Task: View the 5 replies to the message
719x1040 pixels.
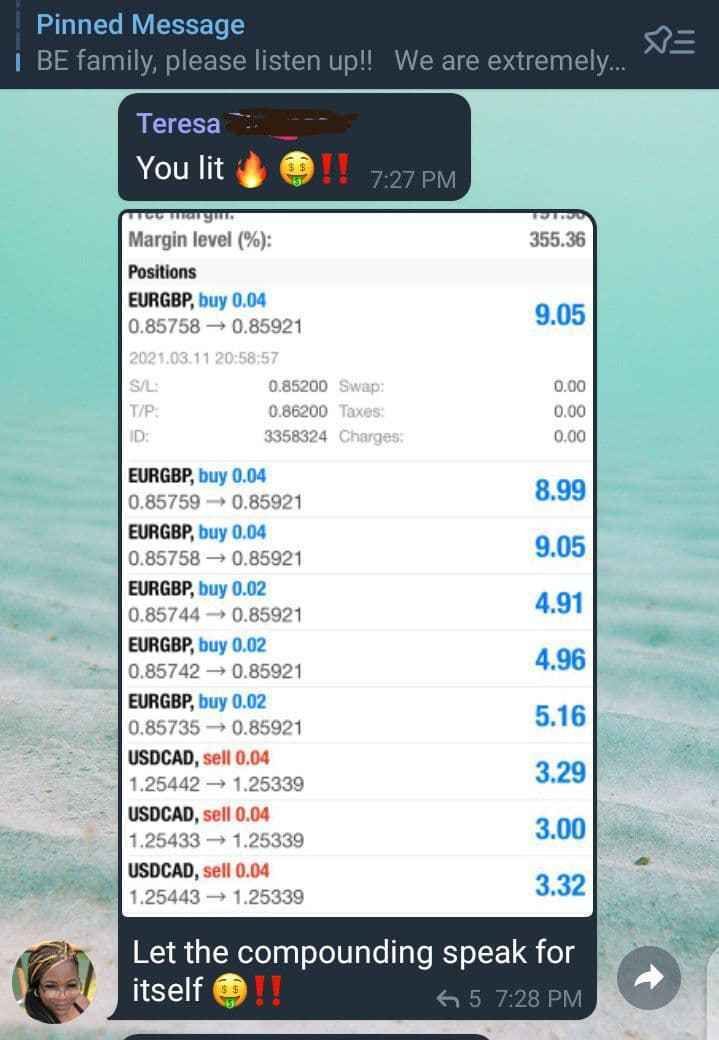Action: click(460, 998)
